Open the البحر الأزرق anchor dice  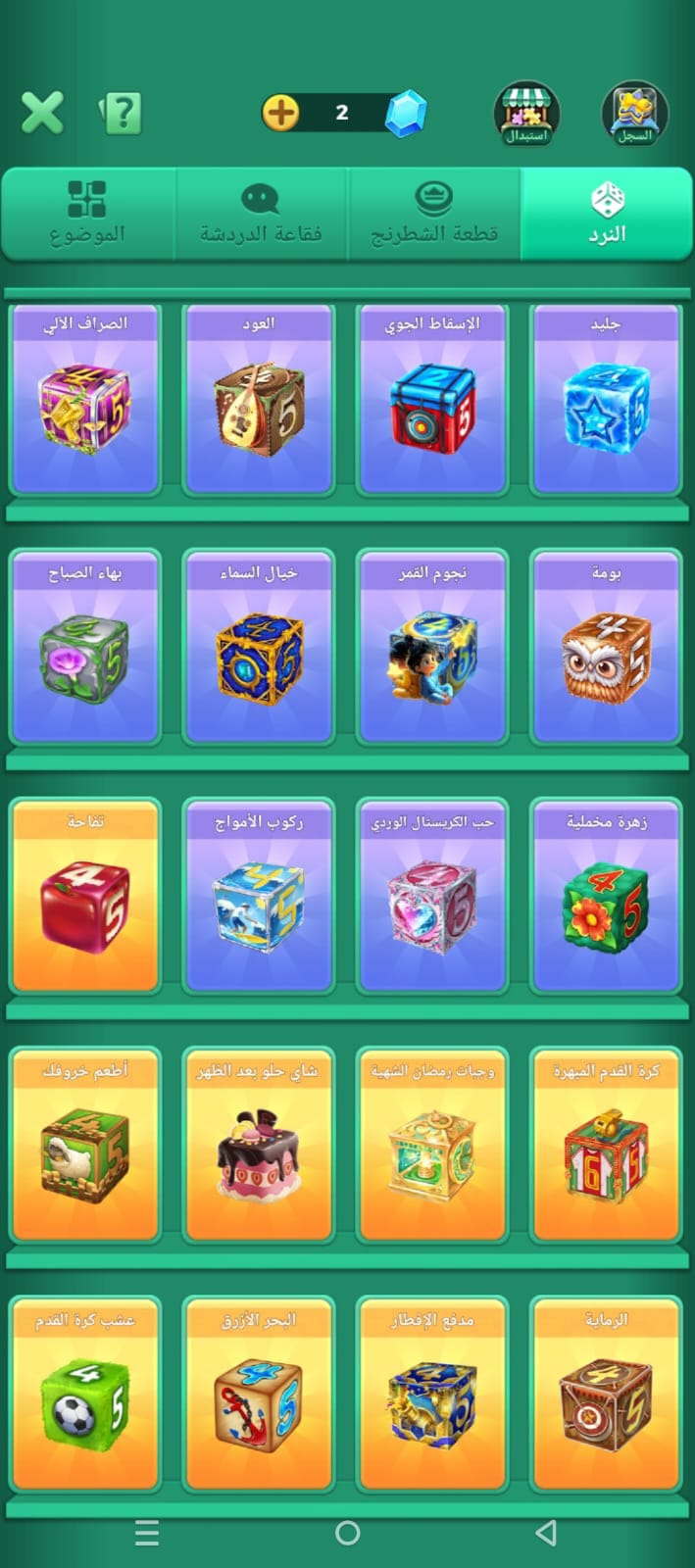(x=259, y=1396)
